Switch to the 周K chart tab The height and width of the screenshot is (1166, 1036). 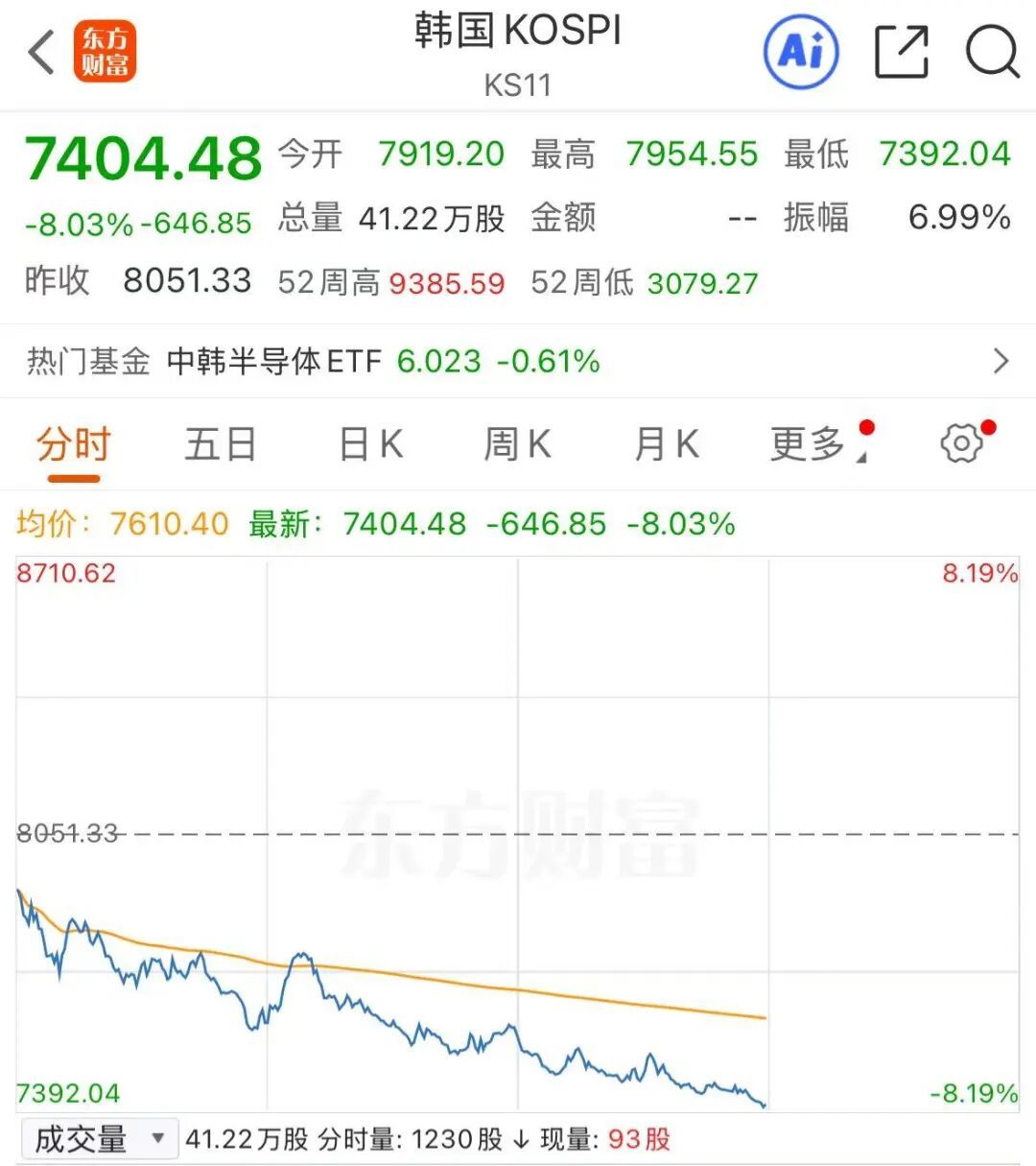[518, 445]
